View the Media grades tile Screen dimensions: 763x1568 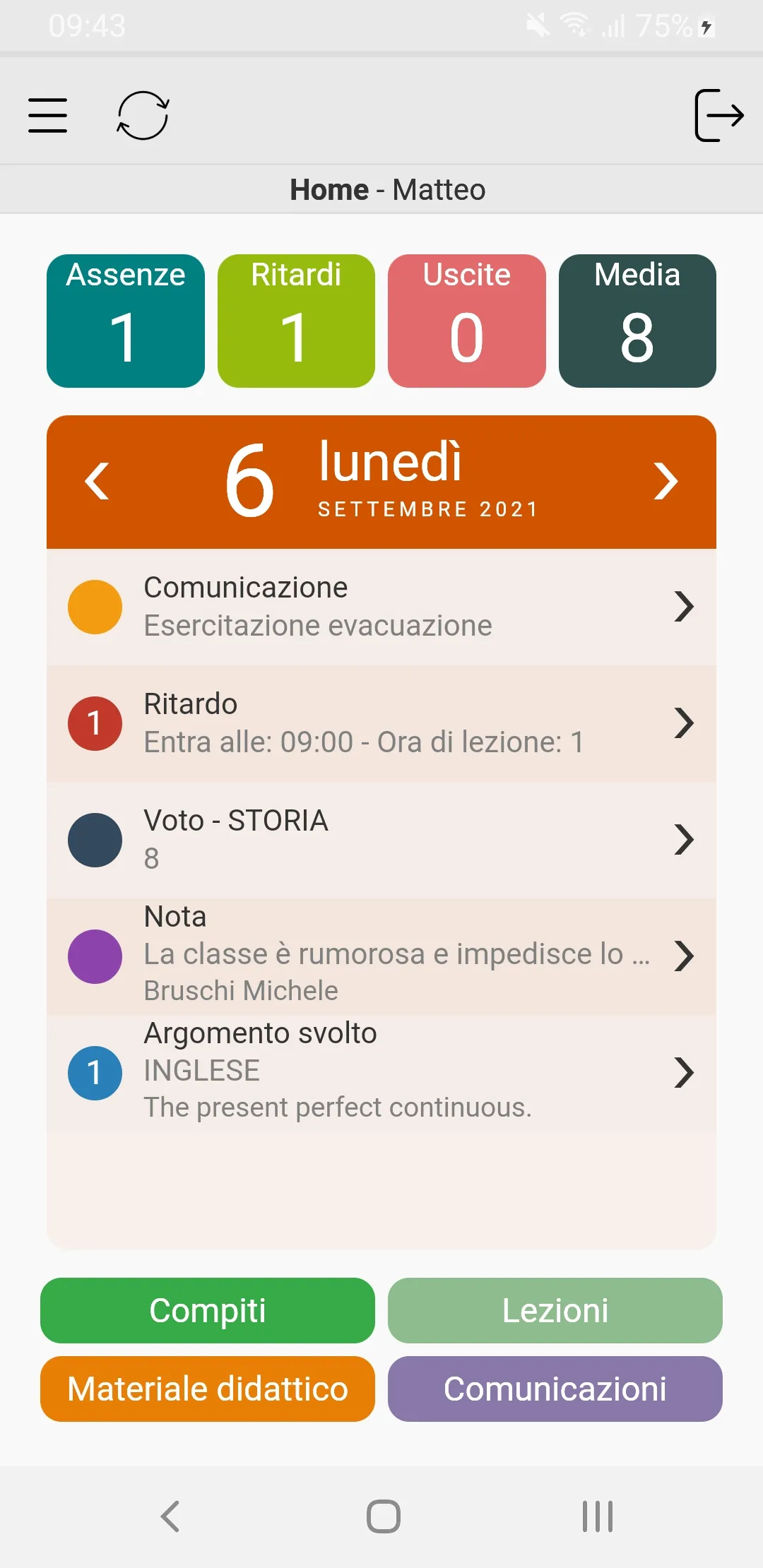[x=637, y=321]
